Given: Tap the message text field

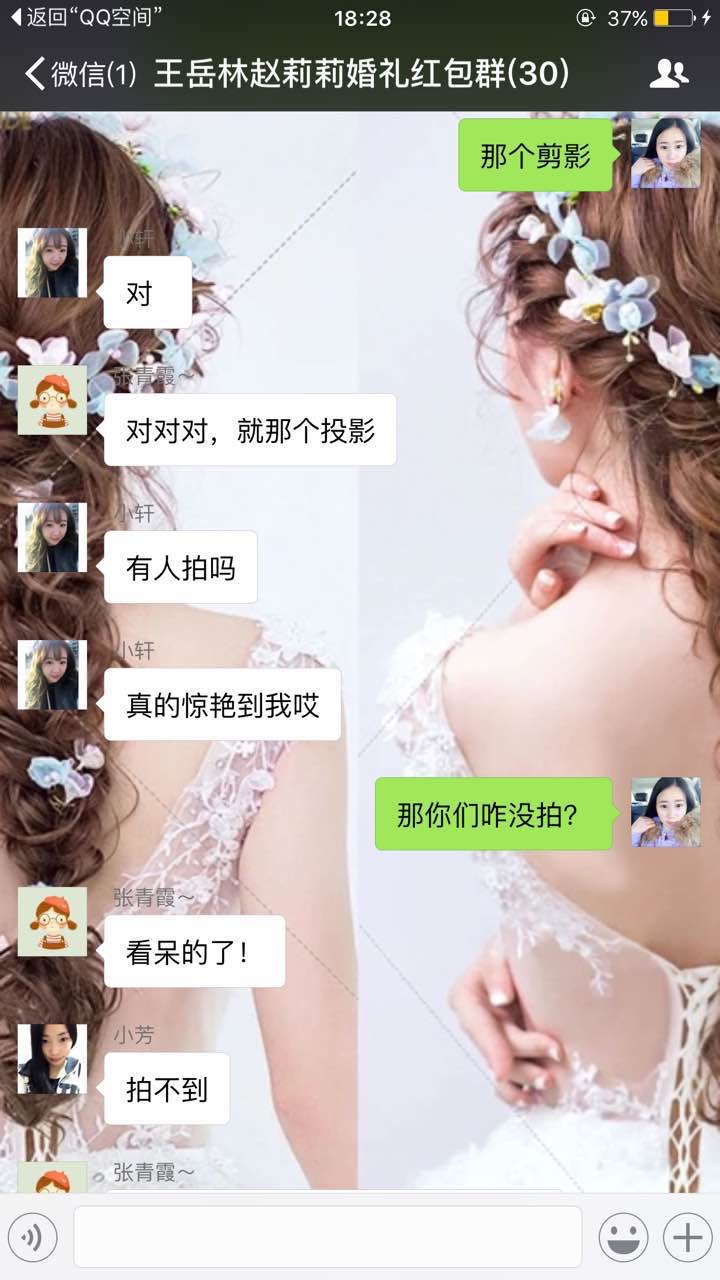Looking at the screenshot, I should coord(327,1237).
